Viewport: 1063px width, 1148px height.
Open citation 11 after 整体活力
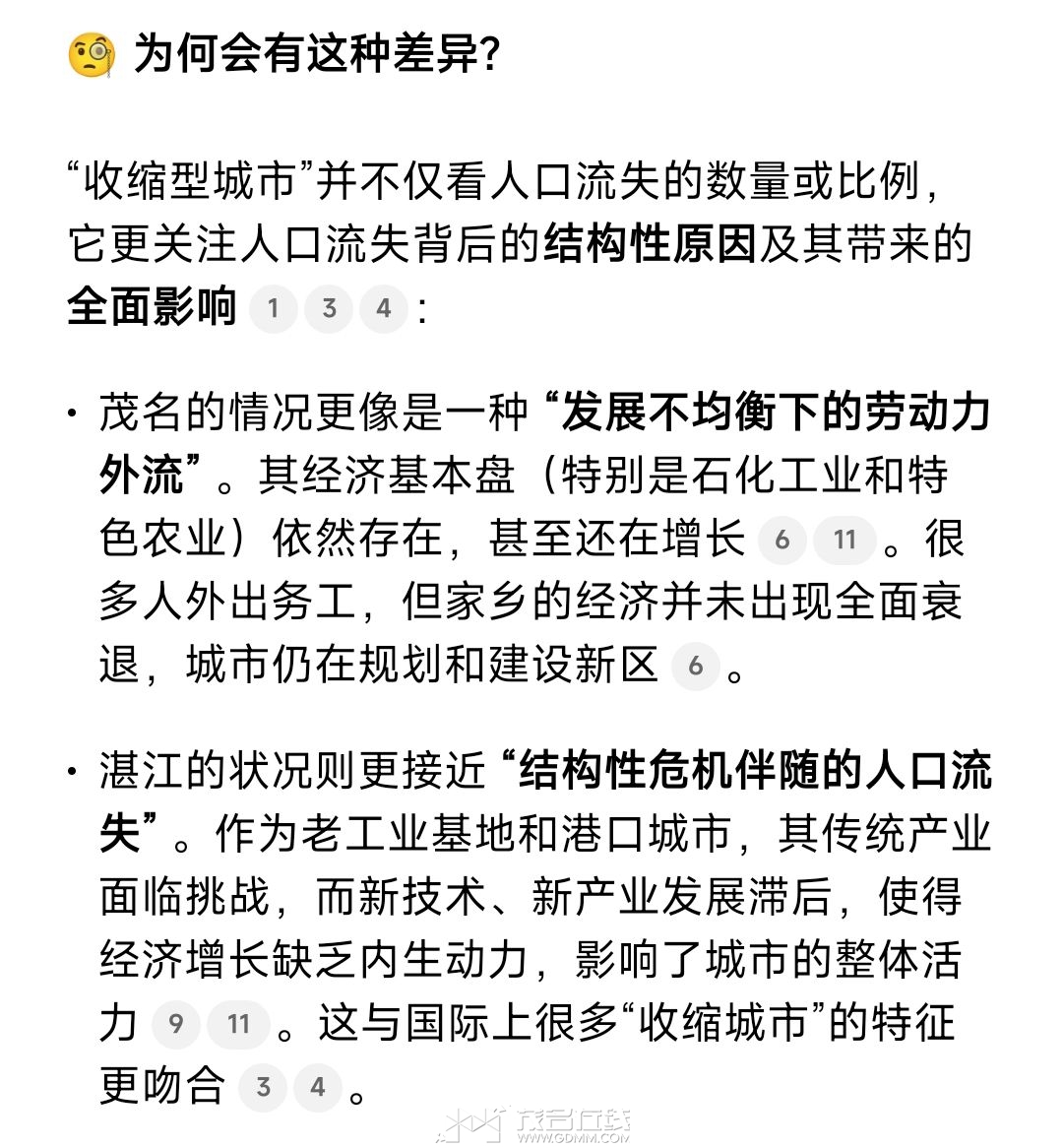[239, 1024]
